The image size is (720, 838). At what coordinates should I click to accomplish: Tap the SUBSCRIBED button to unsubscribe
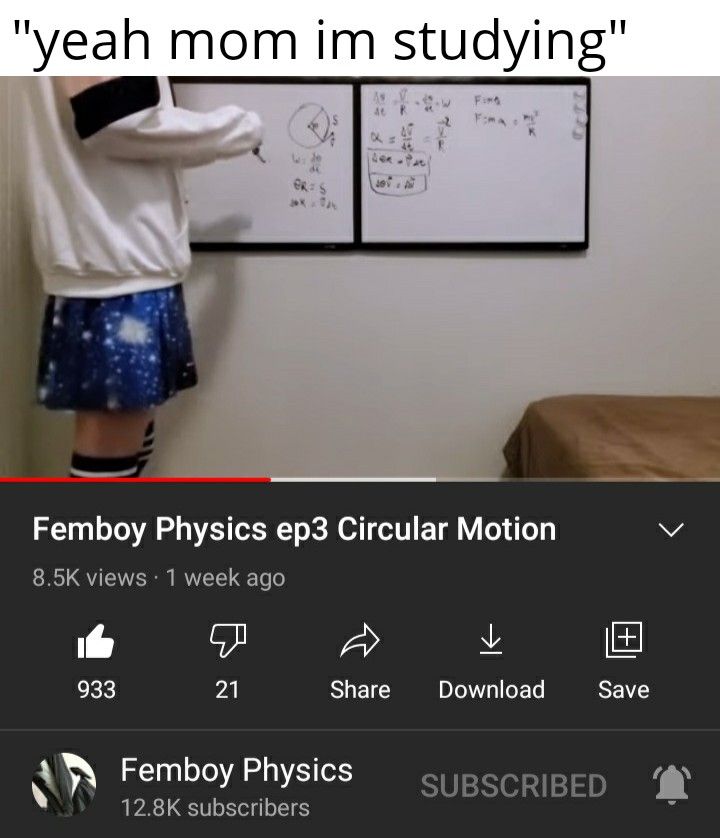[x=513, y=786]
